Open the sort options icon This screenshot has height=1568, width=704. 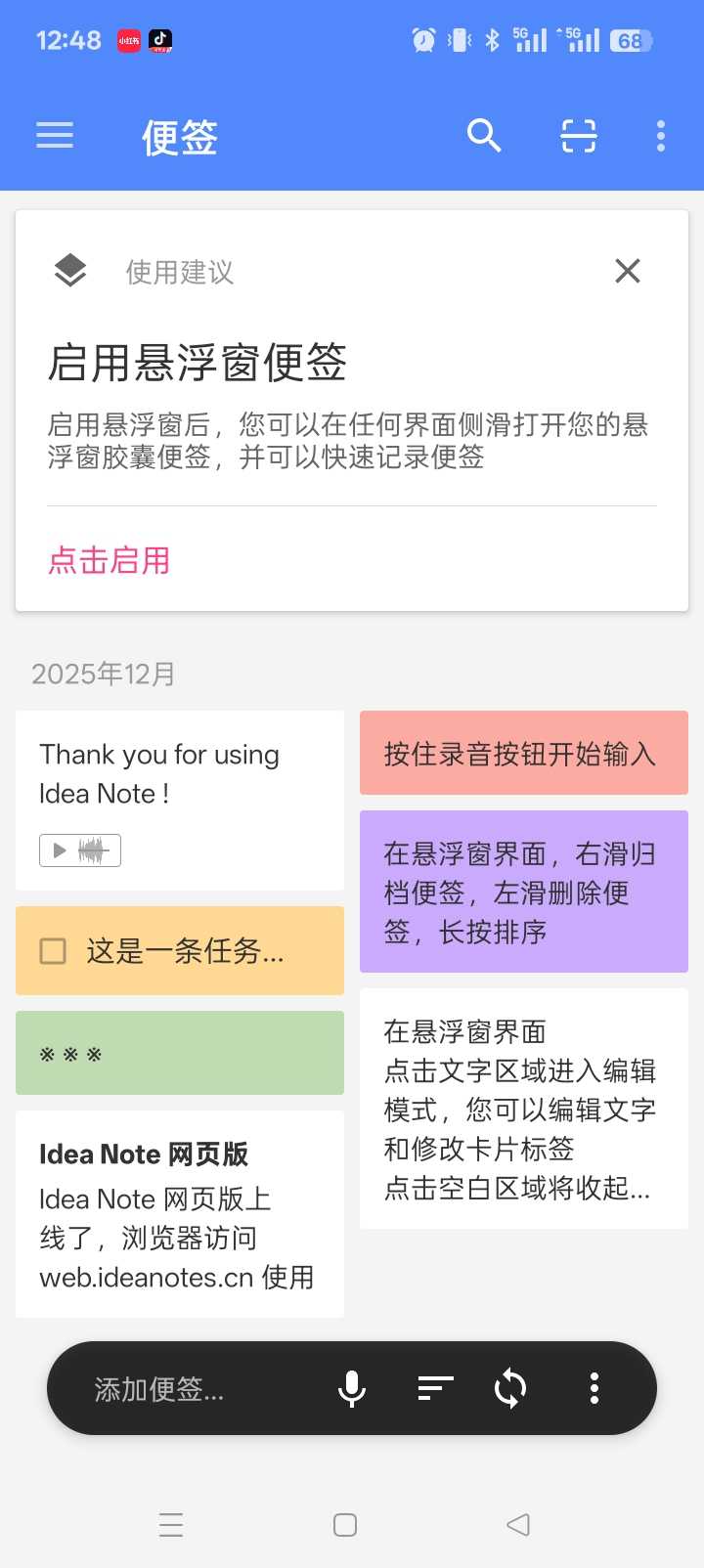click(x=435, y=1388)
